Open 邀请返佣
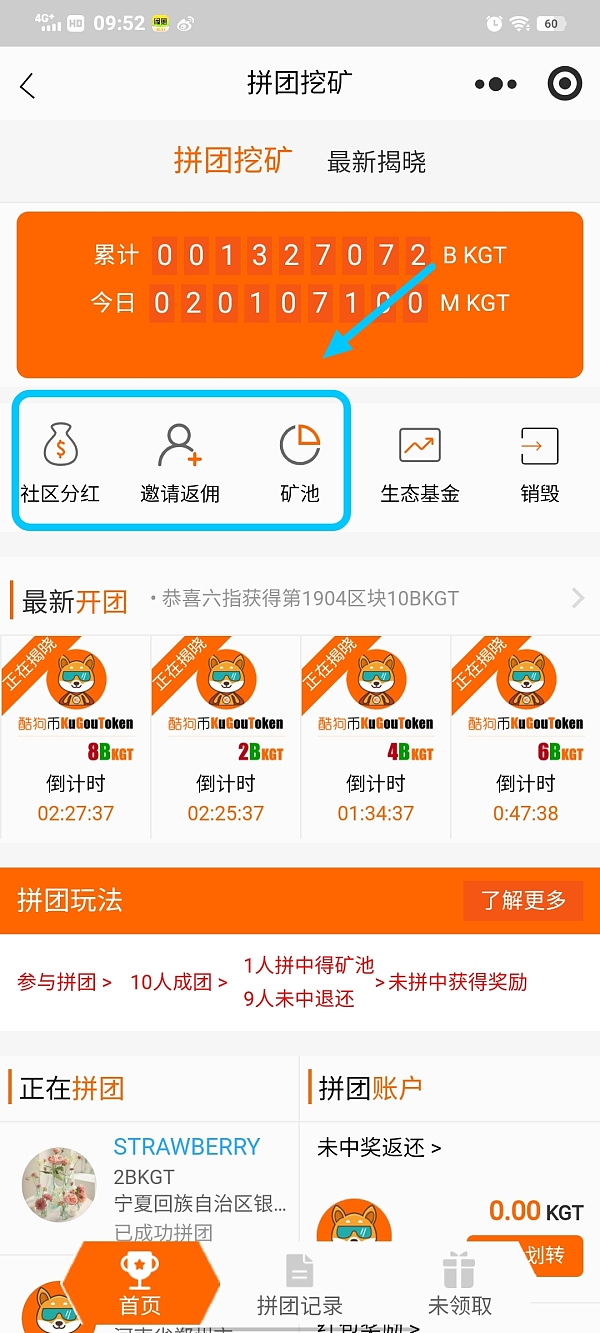 click(x=180, y=461)
